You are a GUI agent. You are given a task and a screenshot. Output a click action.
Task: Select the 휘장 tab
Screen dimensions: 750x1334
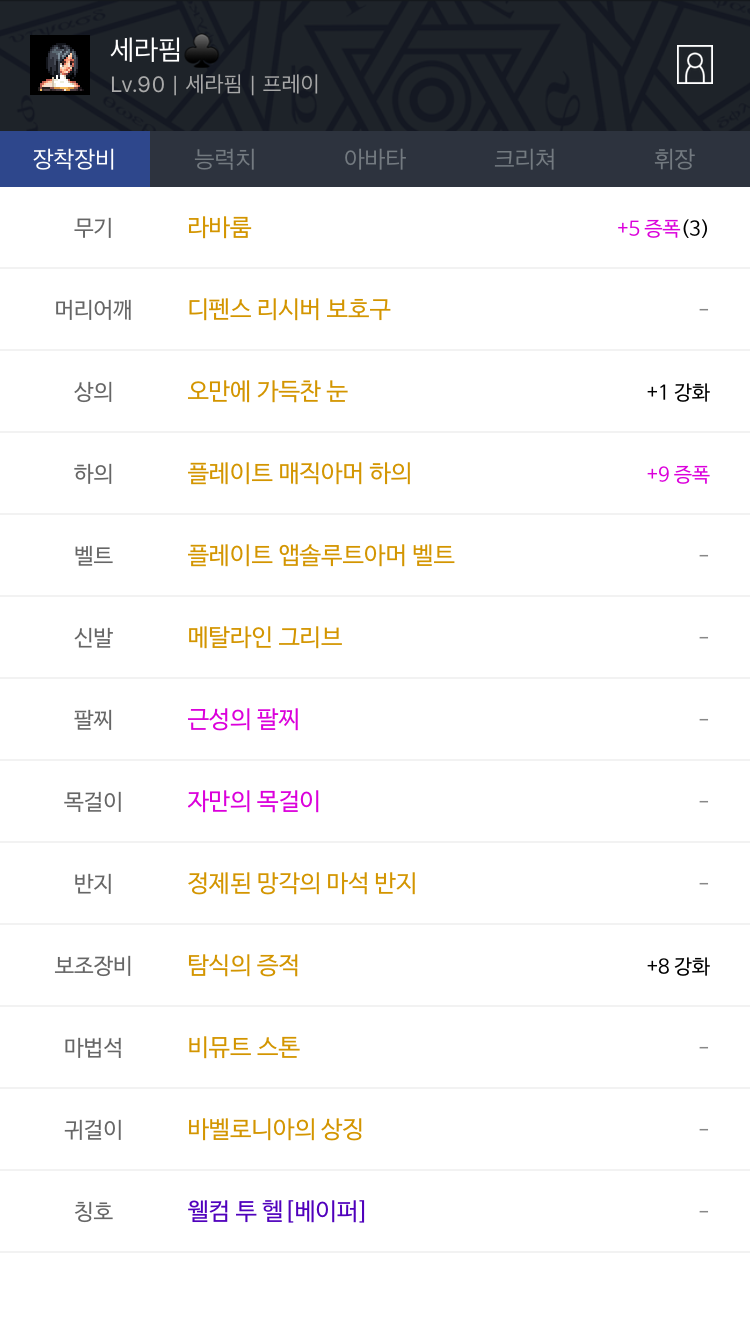pyautogui.click(x=675, y=159)
